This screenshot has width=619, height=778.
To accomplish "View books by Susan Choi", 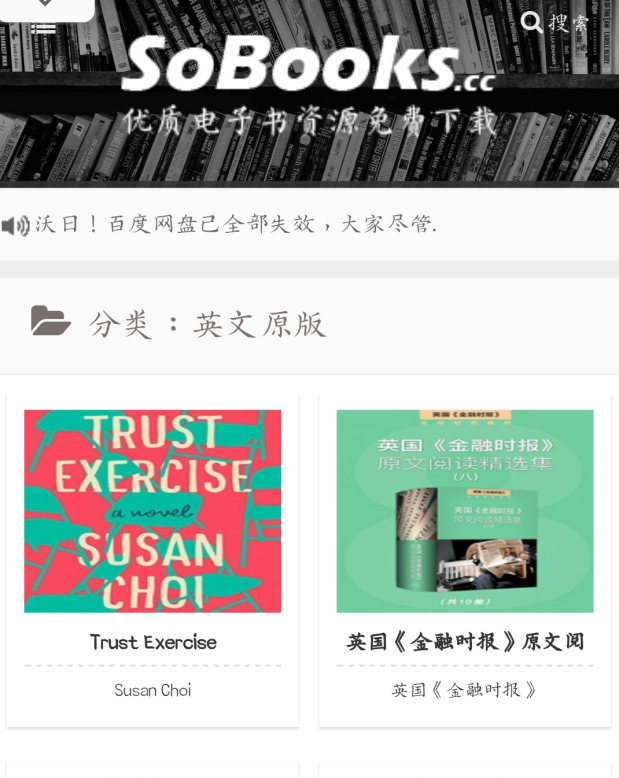I will click(153, 690).
